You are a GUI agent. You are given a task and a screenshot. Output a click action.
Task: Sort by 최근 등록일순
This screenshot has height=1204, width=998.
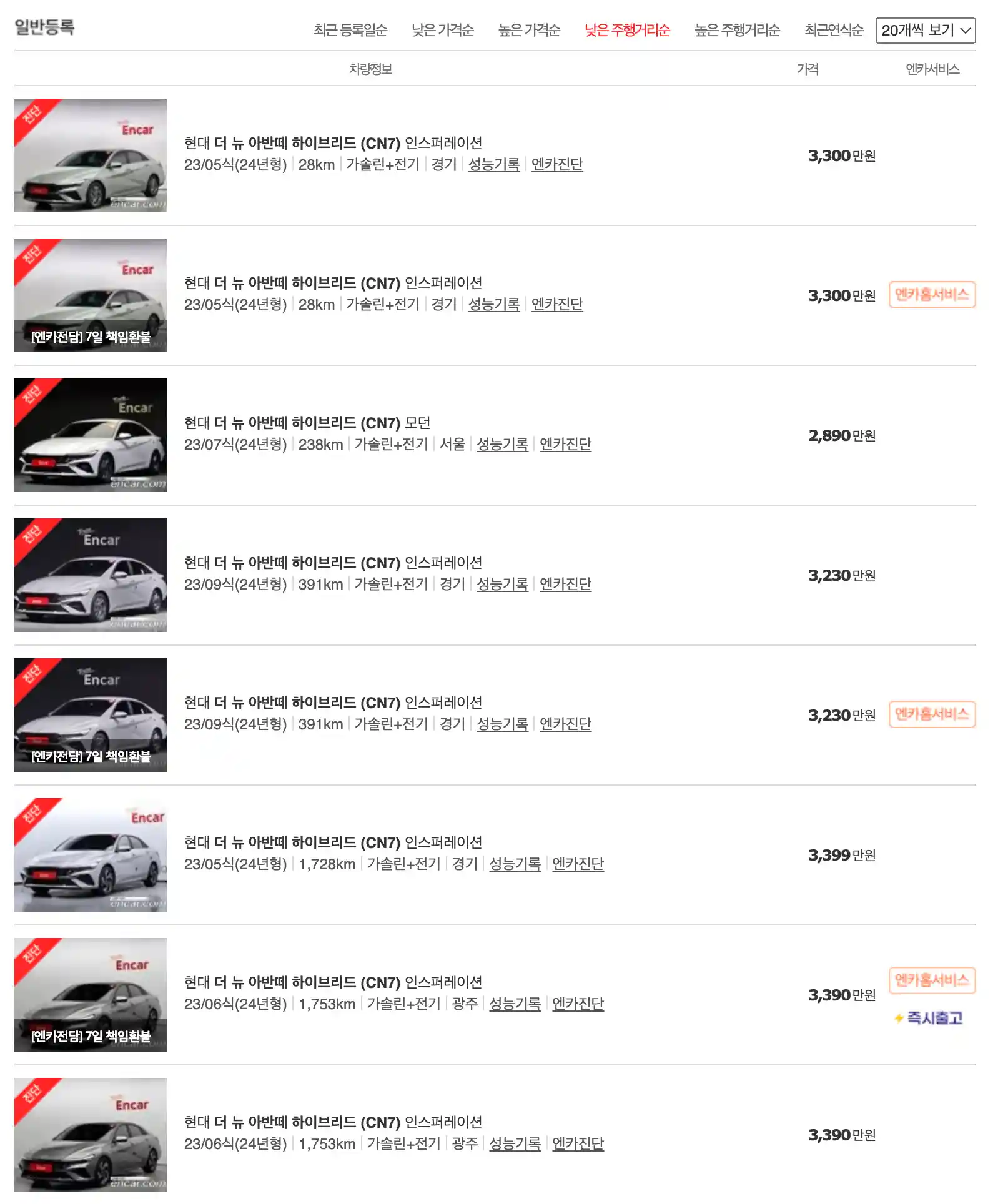[350, 30]
